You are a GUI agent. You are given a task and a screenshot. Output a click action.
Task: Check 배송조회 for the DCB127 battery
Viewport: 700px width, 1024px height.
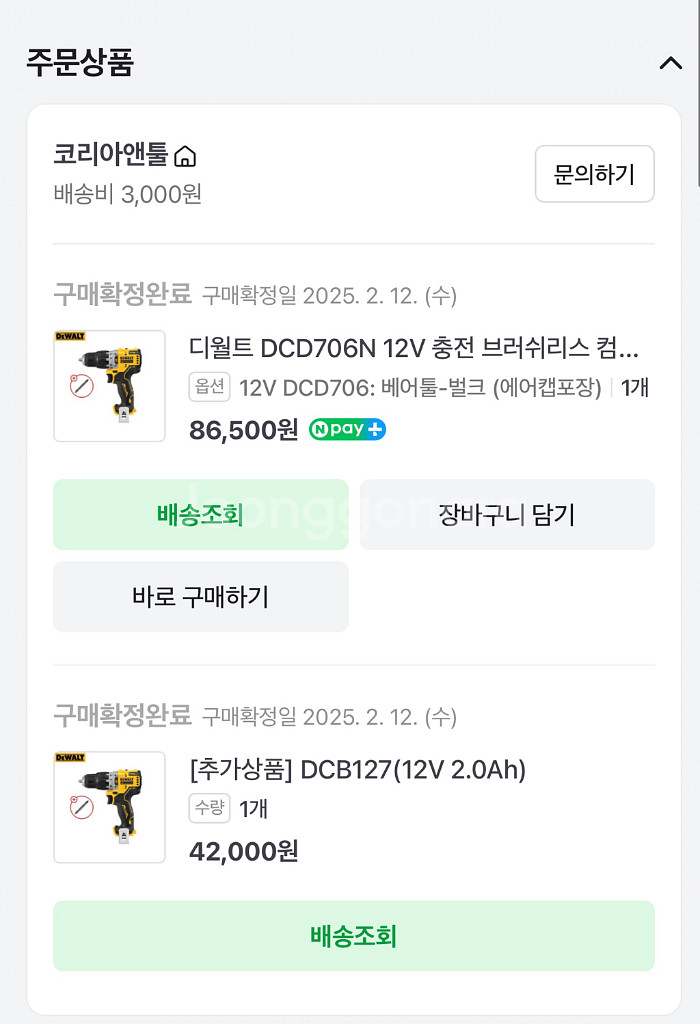tap(353, 936)
